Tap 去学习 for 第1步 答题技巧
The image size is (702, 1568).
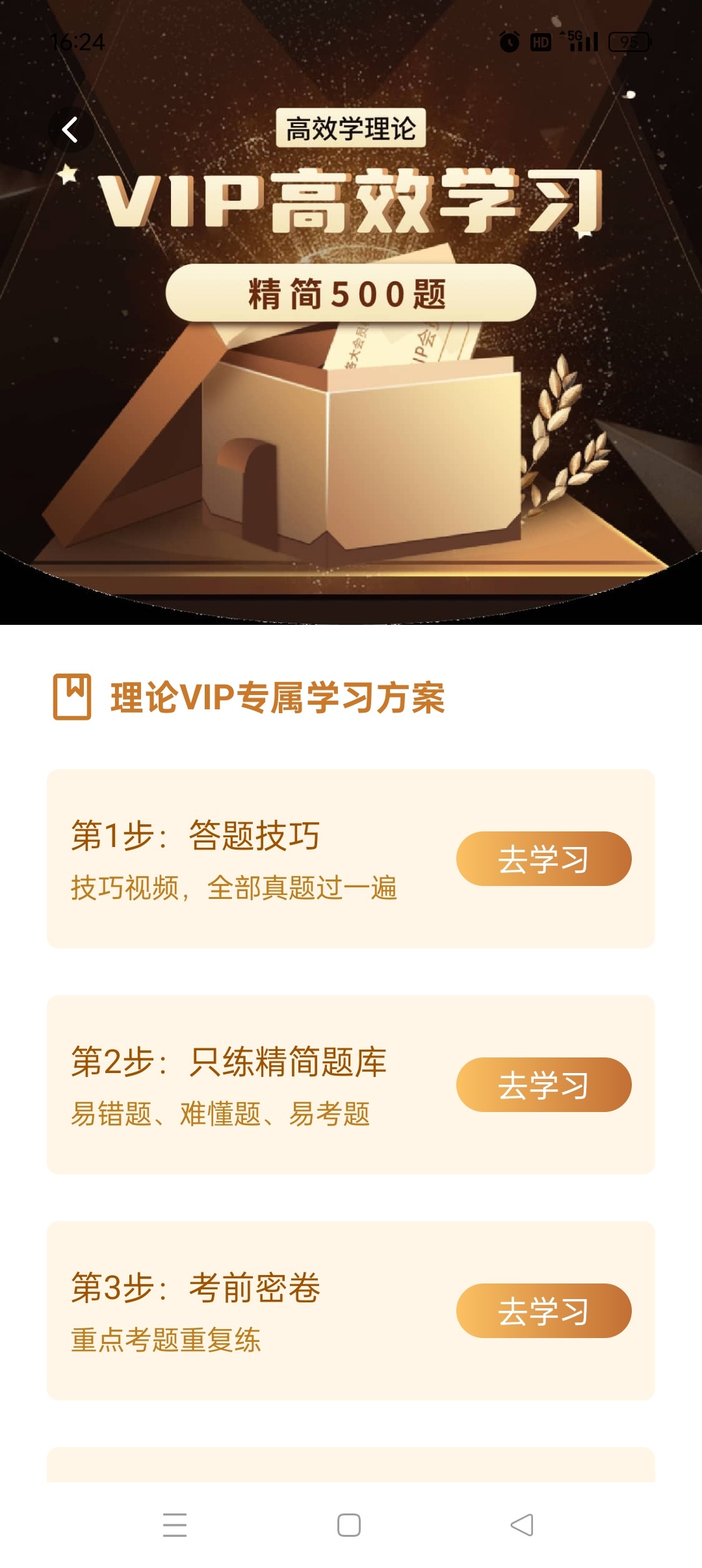543,859
